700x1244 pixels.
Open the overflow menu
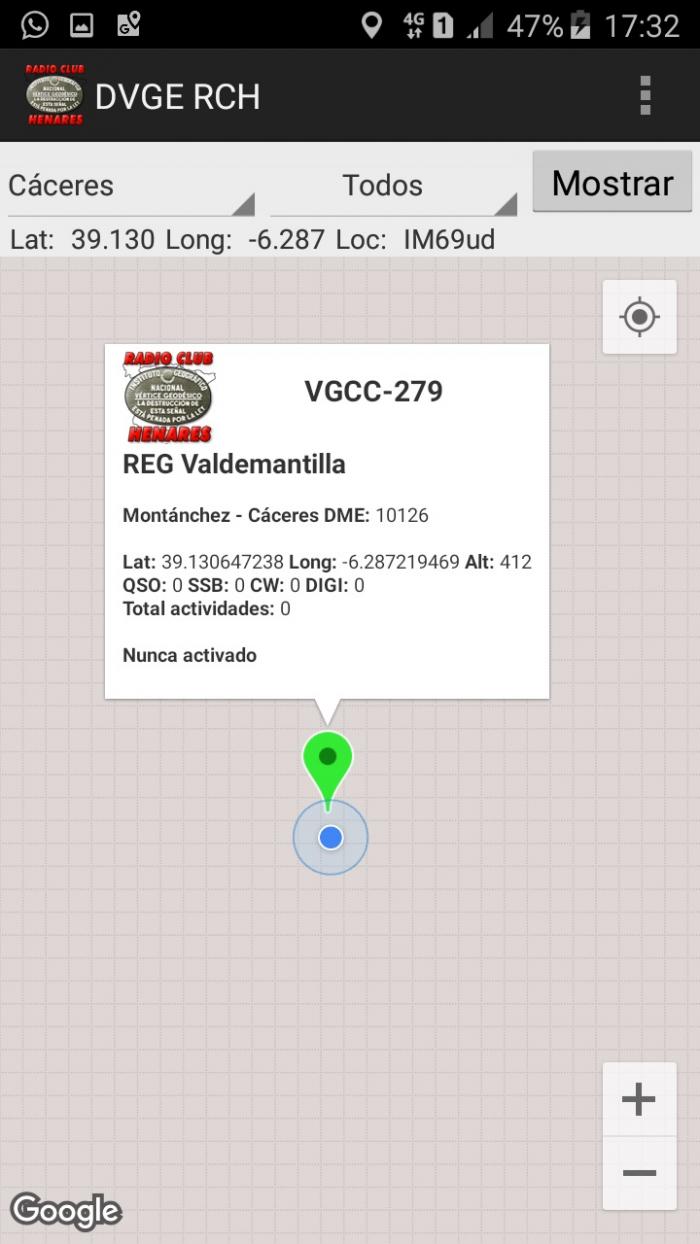pyautogui.click(x=645, y=96)
